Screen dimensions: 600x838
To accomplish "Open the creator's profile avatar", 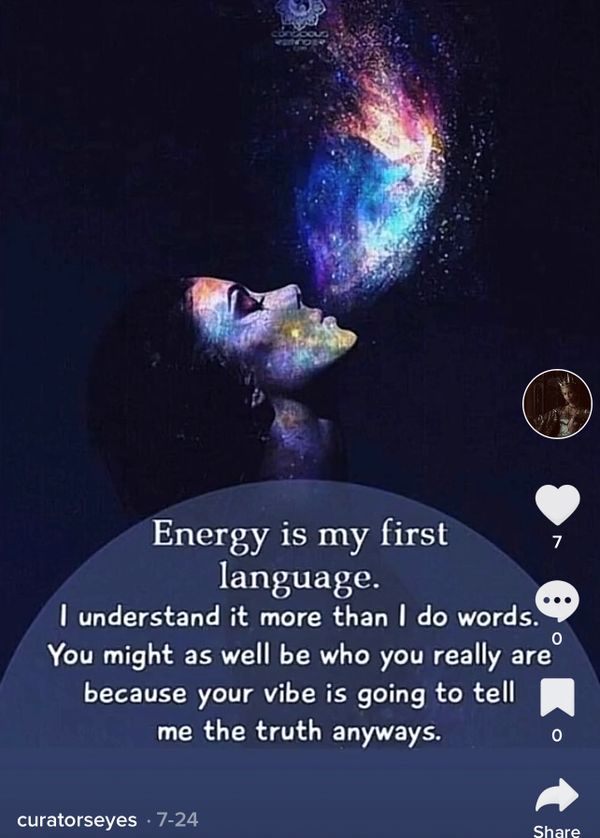I will pyautogui.click(x=557, y=404).
